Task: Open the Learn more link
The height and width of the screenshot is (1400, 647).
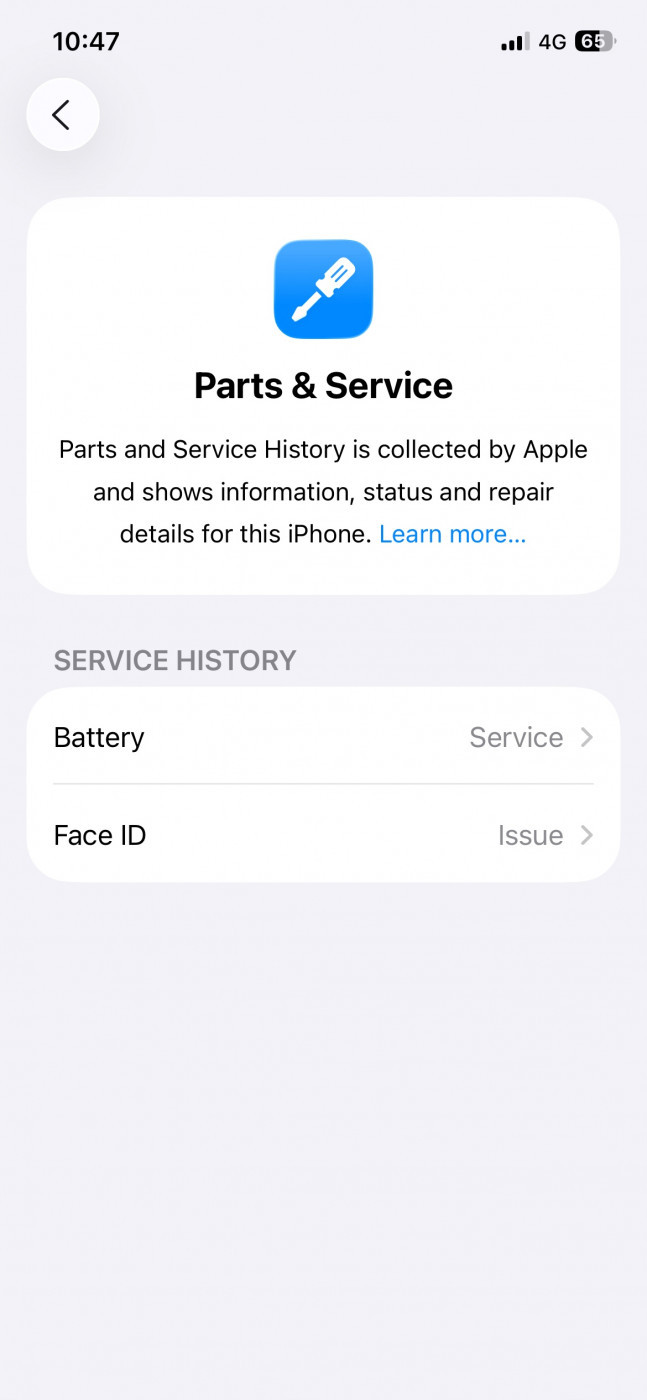Action: (452, 534)
